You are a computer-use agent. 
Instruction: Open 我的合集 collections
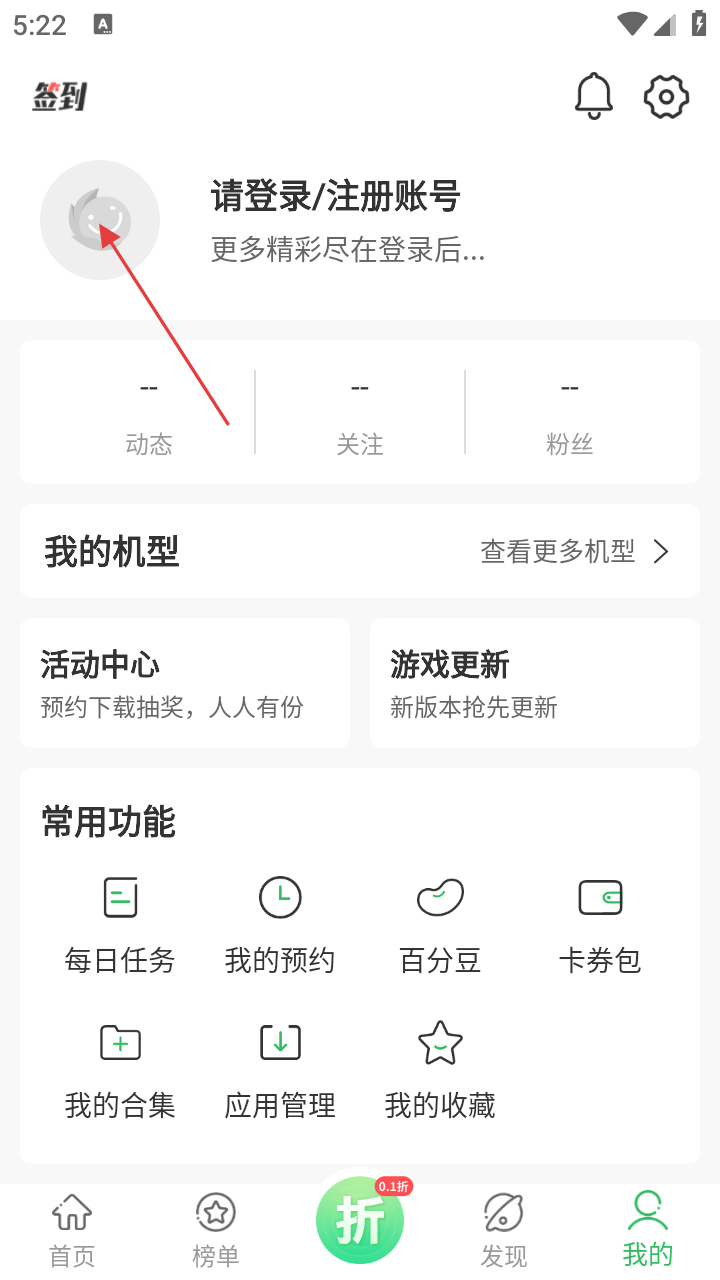click(x=120, y=1068)
